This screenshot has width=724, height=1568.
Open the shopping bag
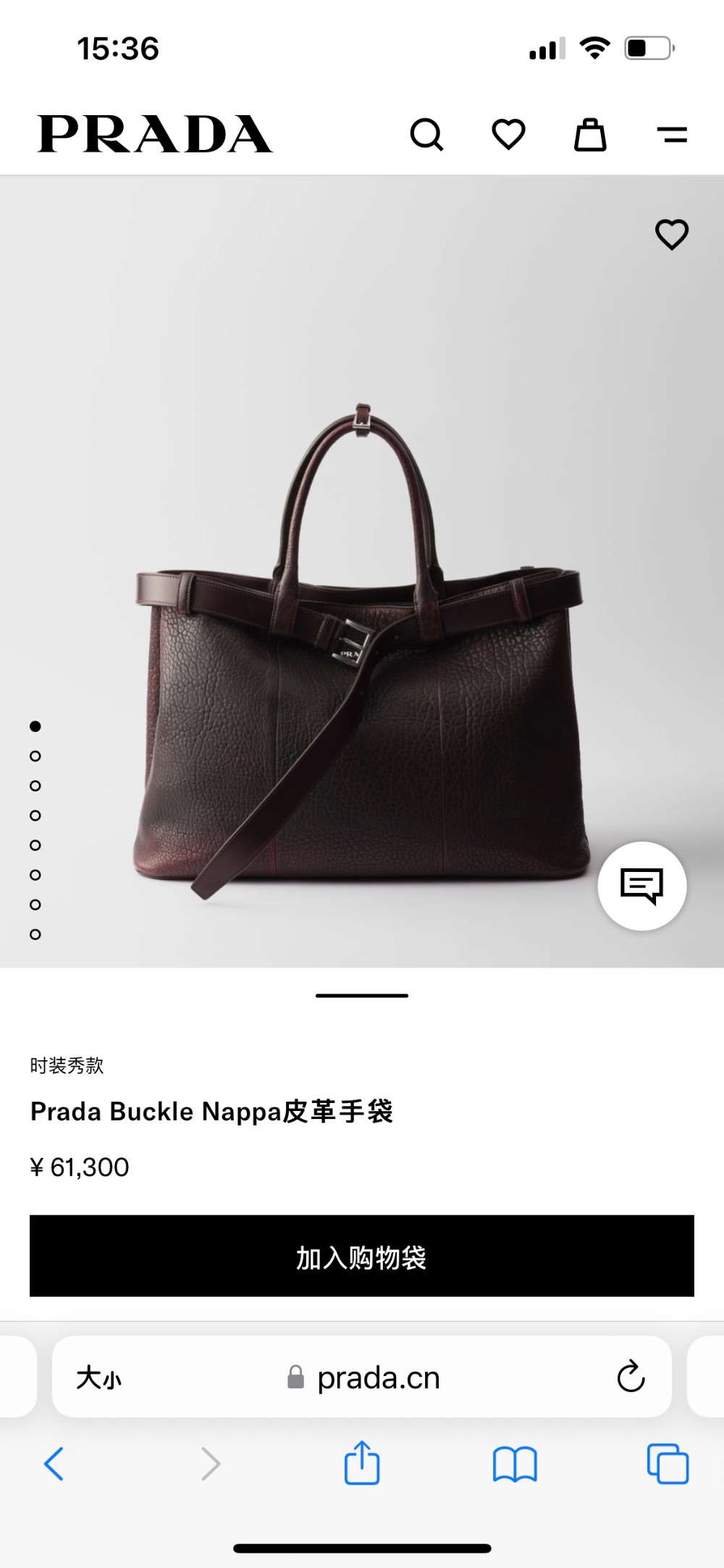tap(590, 135)
